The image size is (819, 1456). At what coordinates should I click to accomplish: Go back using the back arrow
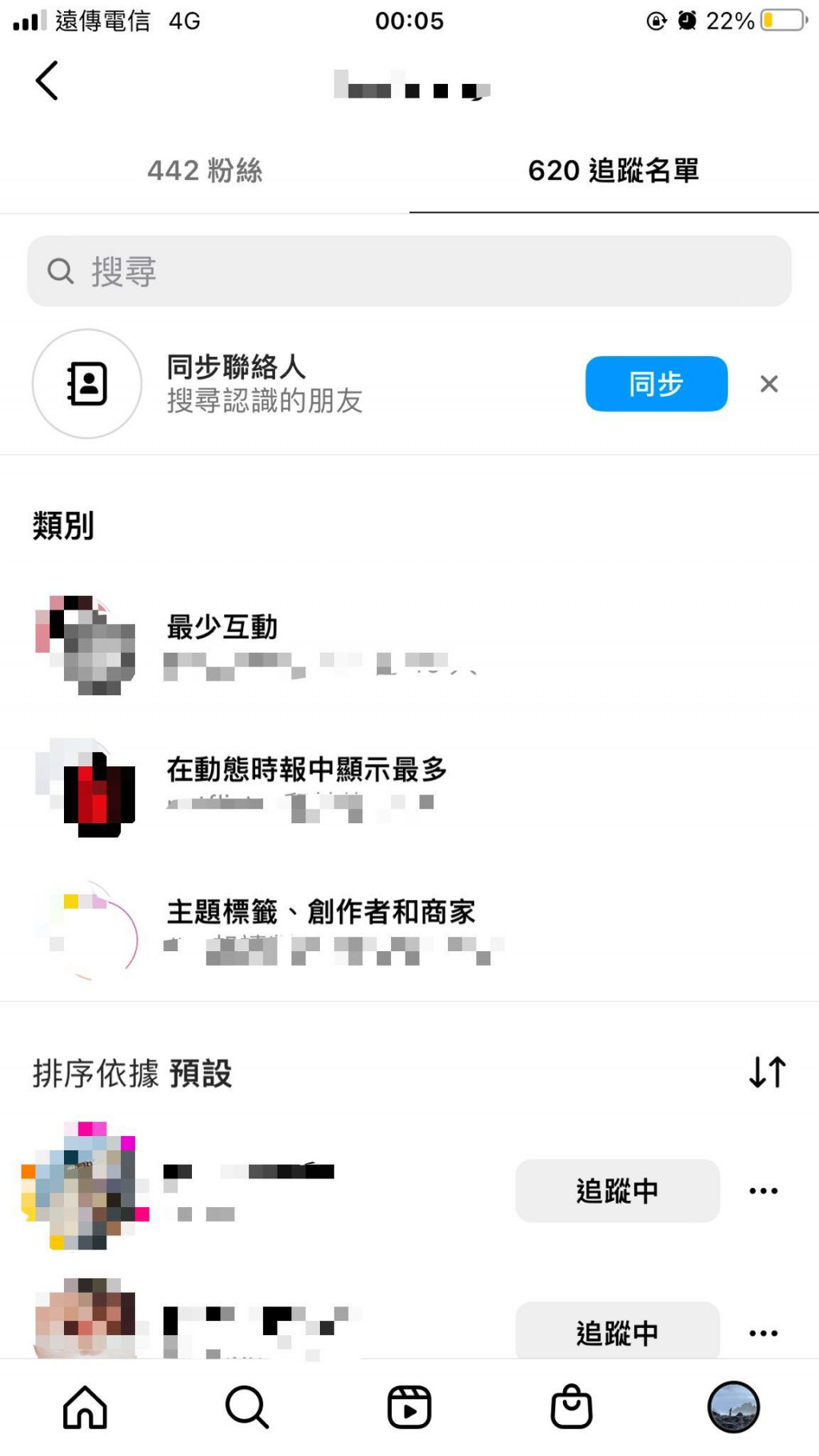point(46,81)
